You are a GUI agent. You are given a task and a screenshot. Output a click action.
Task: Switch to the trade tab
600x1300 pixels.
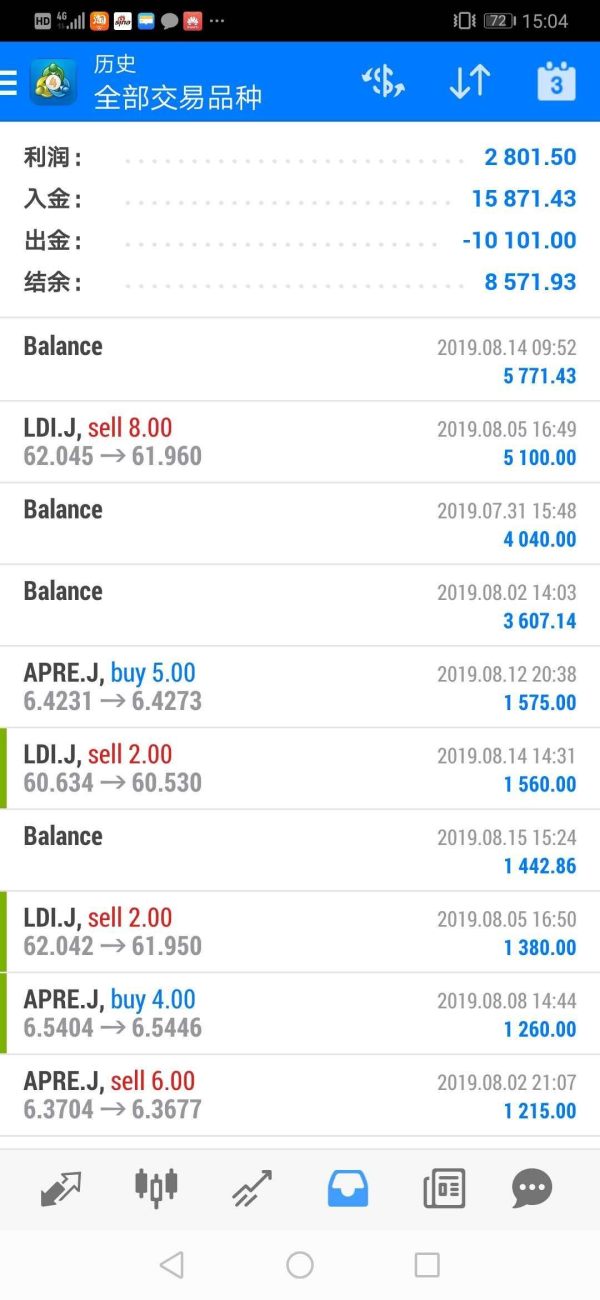click(x=252, y=1188)
